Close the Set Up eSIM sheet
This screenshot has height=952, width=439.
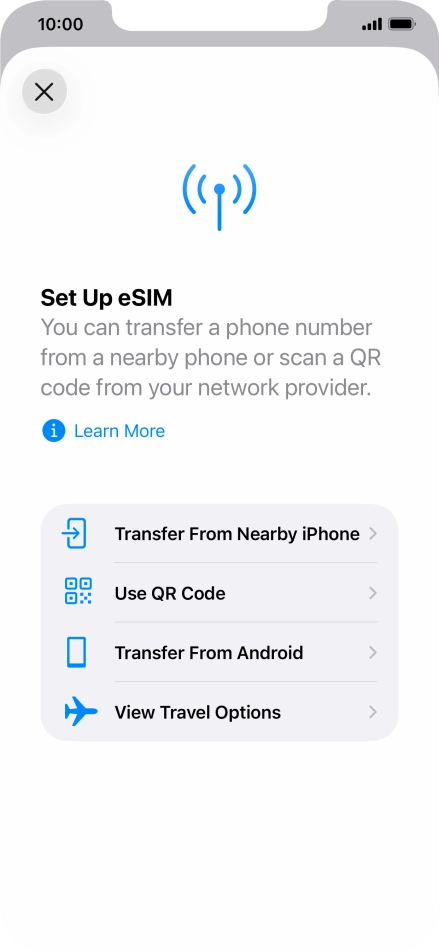point(44,92)
